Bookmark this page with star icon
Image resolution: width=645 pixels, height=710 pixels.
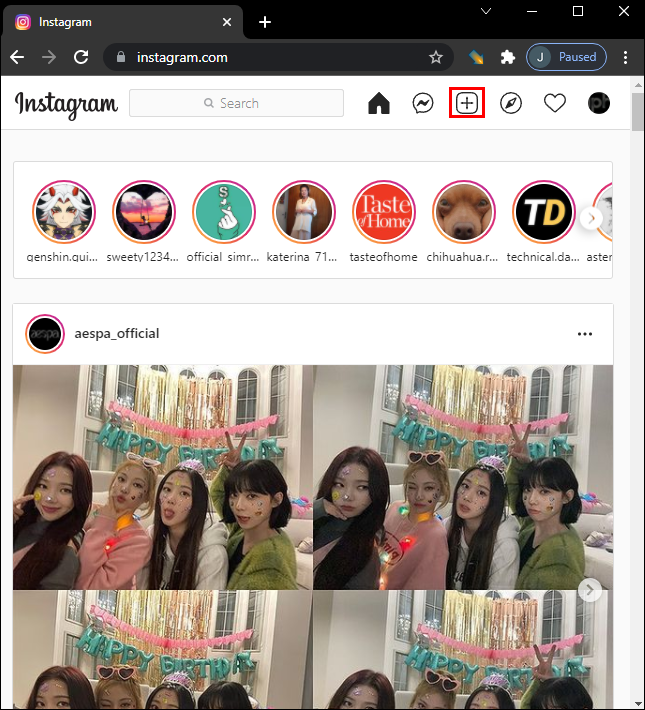(x=436, y=57)
